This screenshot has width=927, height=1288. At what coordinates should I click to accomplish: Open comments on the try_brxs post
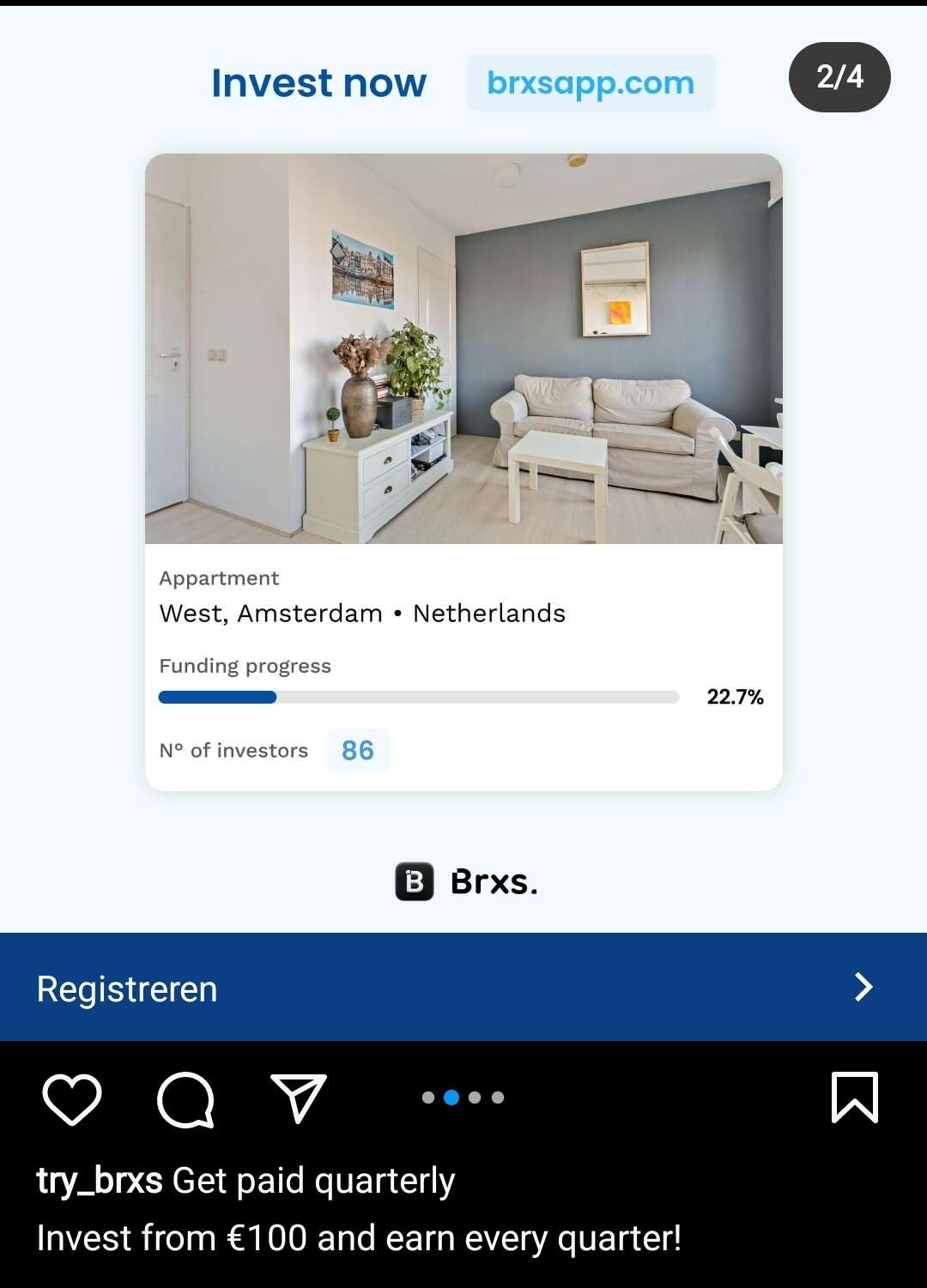tap(185, 1098)
